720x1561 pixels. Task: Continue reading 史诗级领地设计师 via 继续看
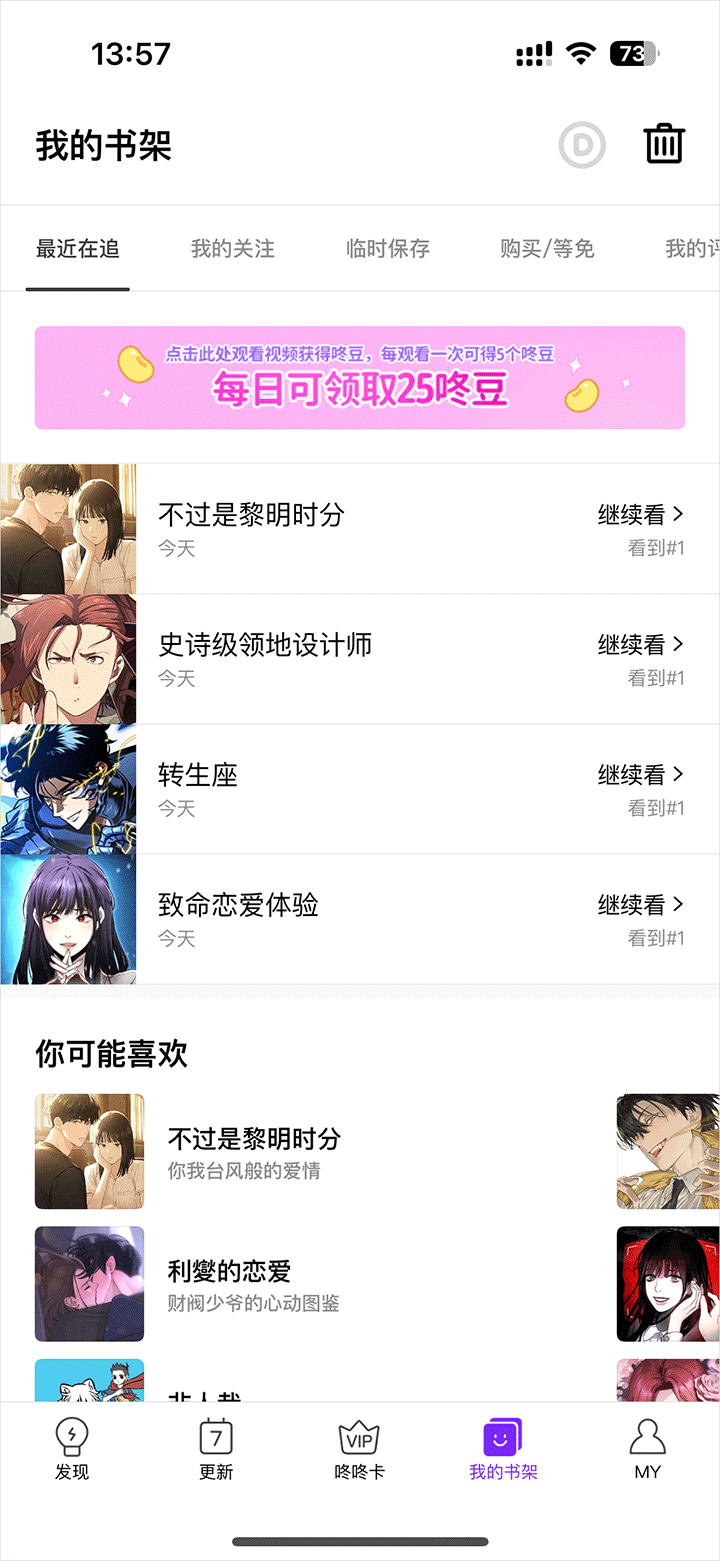click(x=641, y=645)
